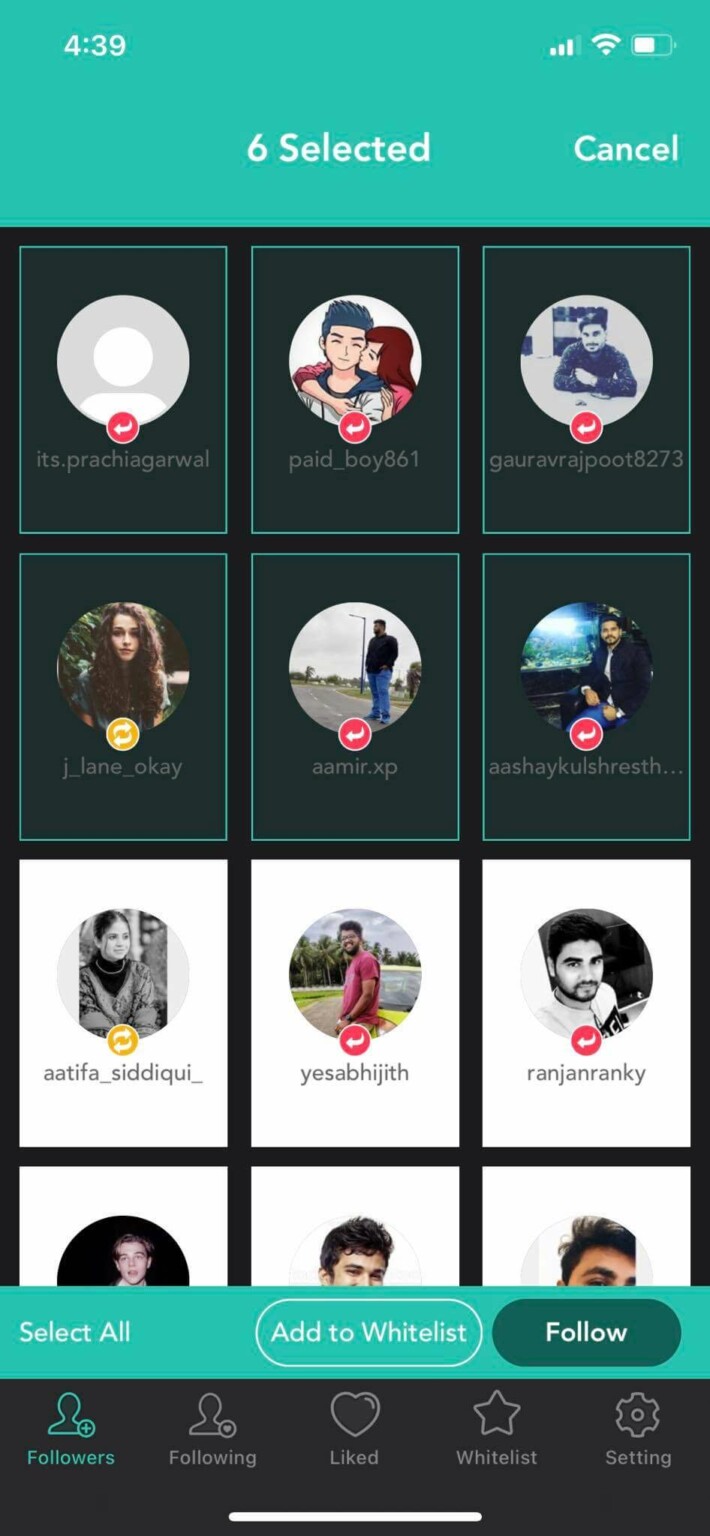Open the Setting tab
This screenshot has width=710, height=1536.
click(x=638, y=1430)
